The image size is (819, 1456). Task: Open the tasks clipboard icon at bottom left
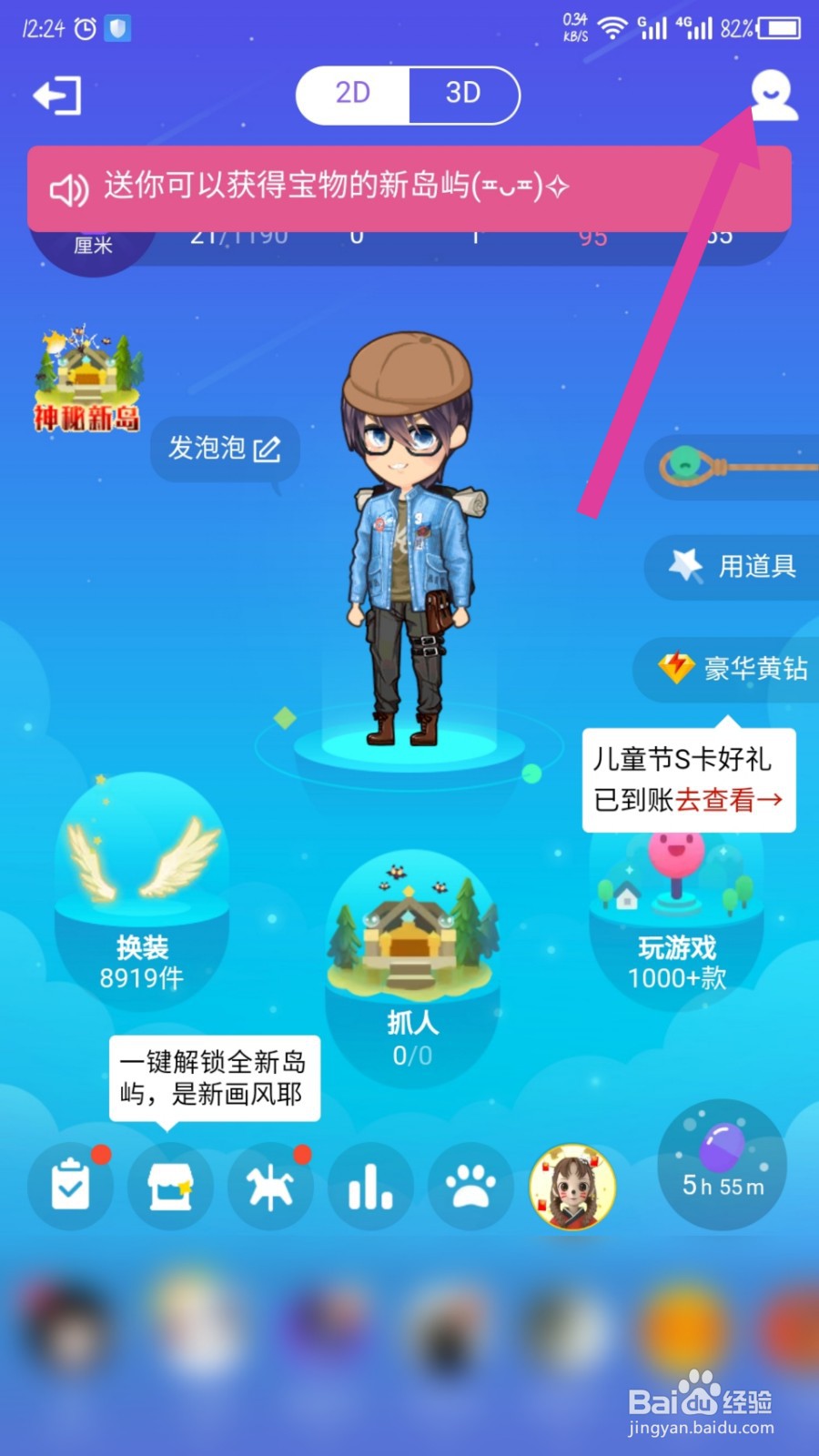click(70, 1187)
